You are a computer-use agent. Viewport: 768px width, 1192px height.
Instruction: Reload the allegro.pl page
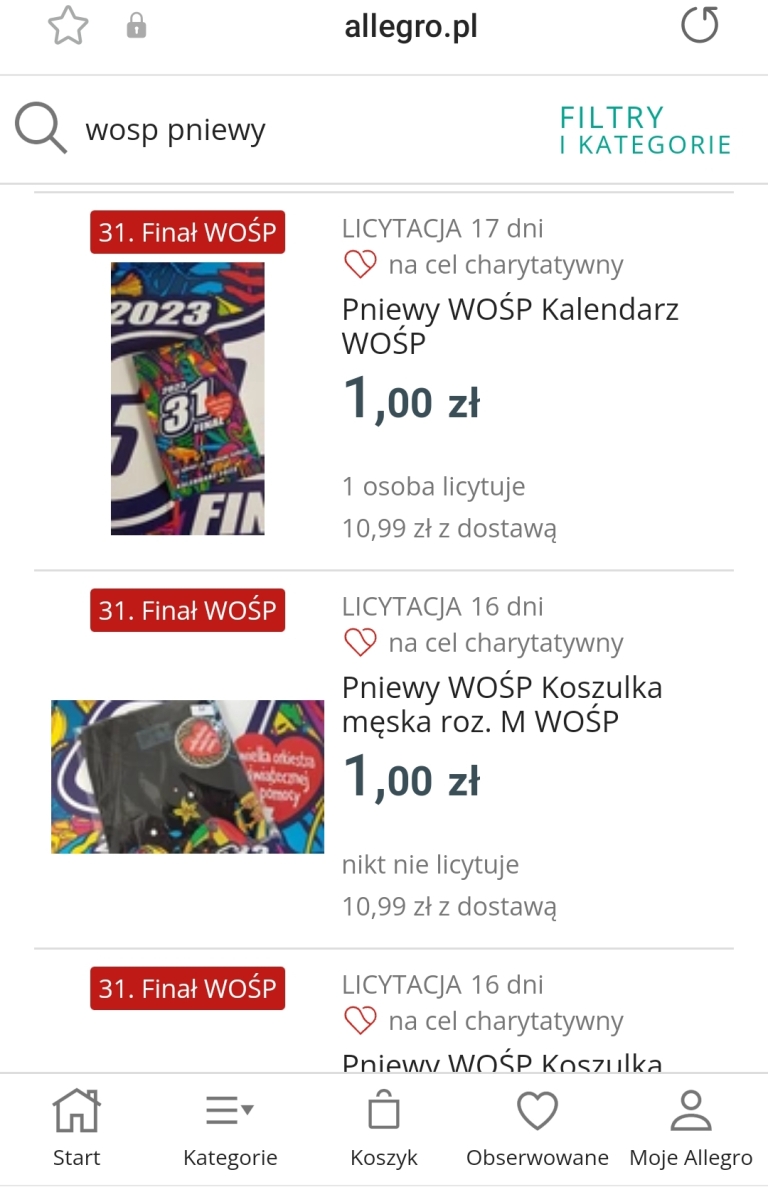(699, 27)
